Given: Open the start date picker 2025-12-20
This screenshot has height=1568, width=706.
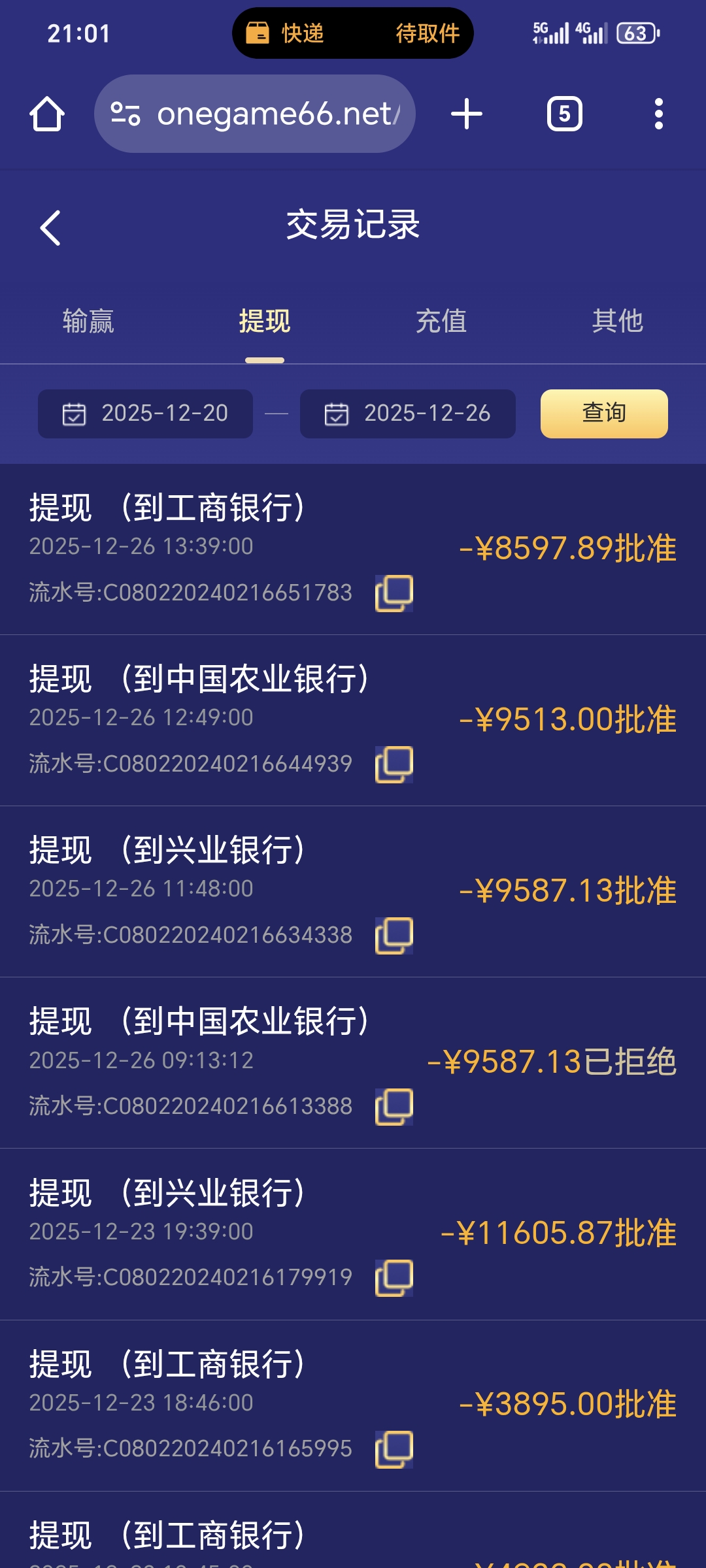Looking at the screenshot, I should 163,413.
